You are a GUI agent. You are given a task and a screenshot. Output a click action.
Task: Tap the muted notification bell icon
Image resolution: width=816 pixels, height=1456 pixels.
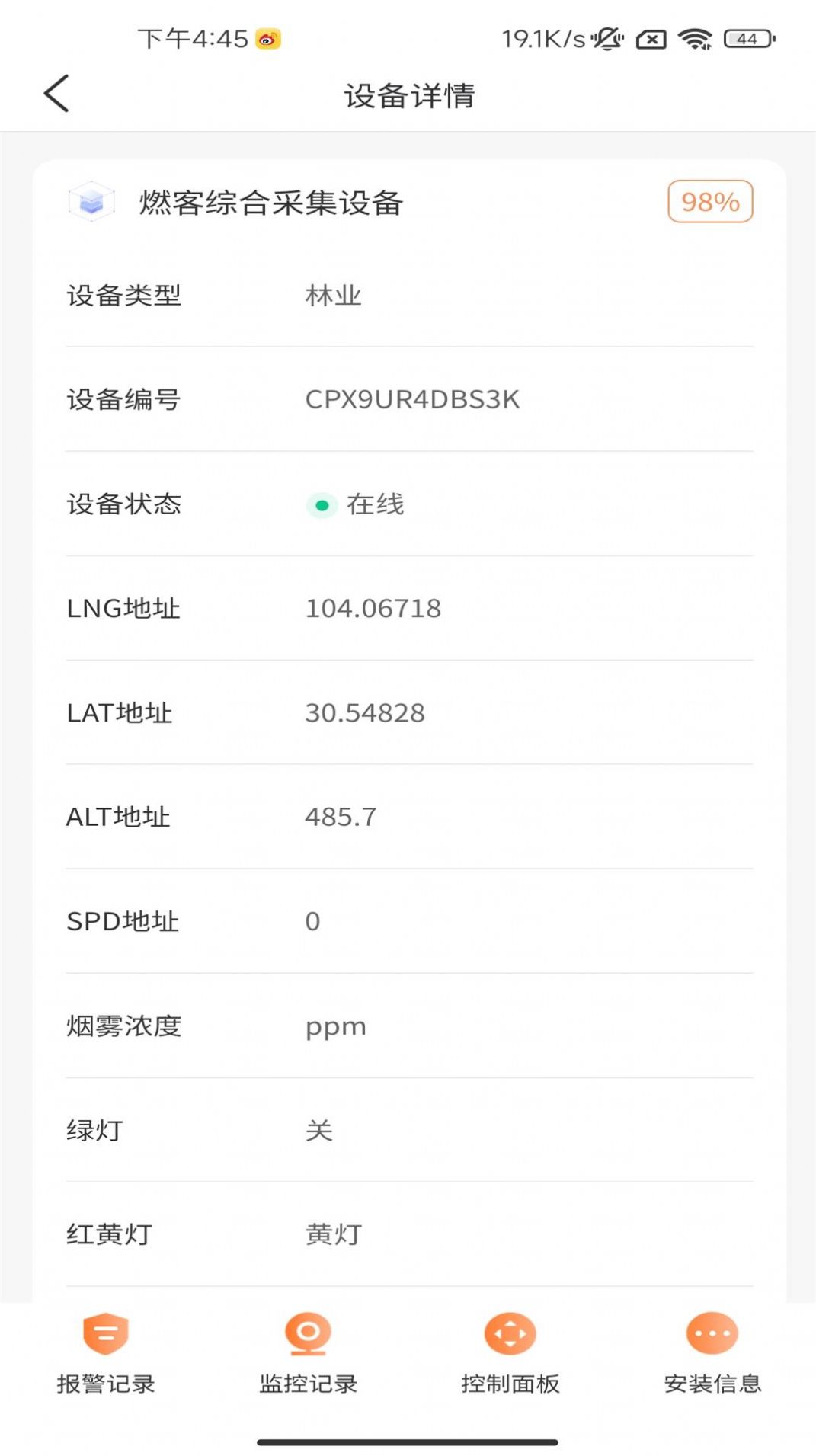605,37
